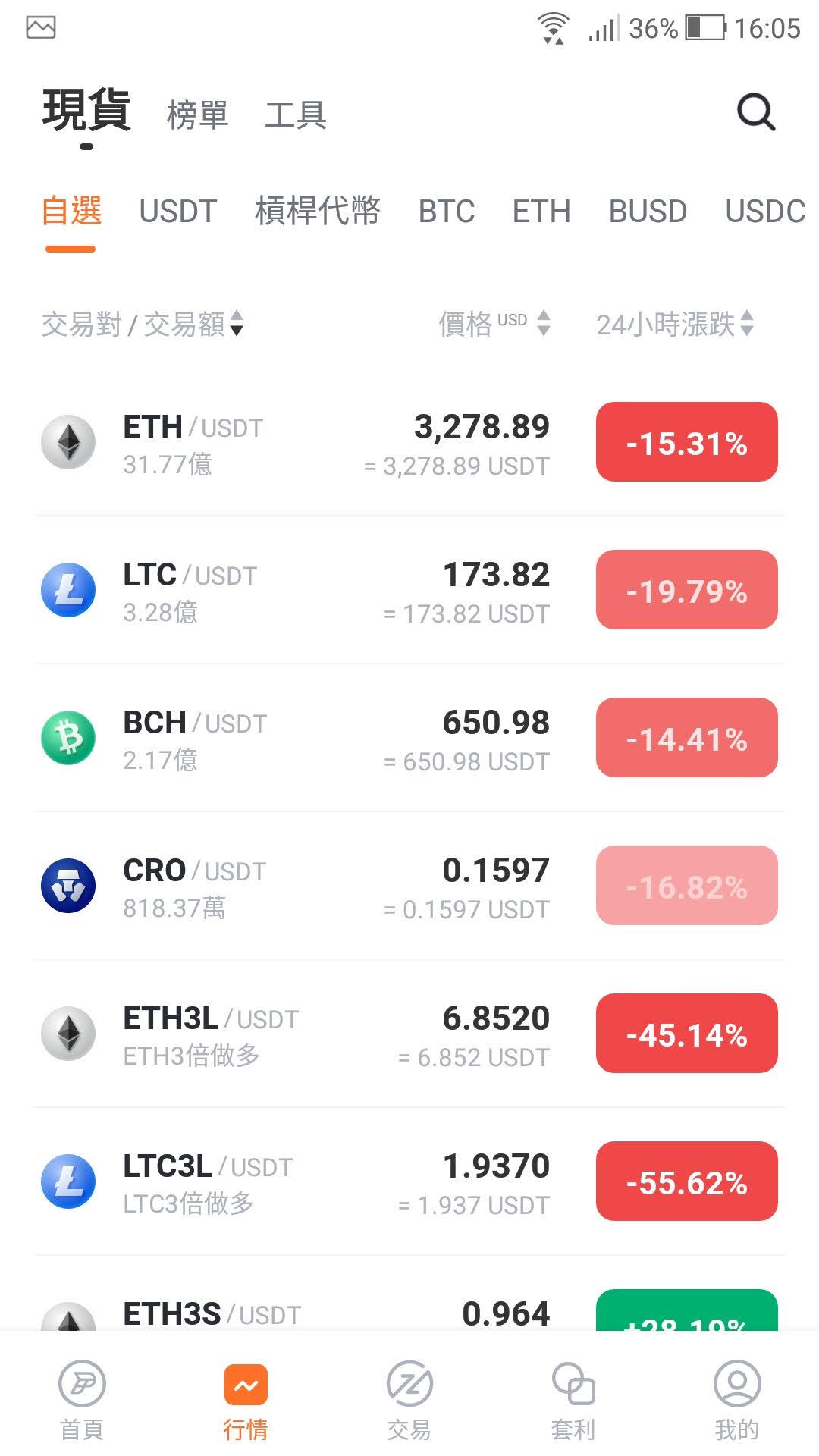Viewport: 819px width, 1456px height.
Task: Switch to the 榜單 top tab
Action: click(x=197, y=115)
